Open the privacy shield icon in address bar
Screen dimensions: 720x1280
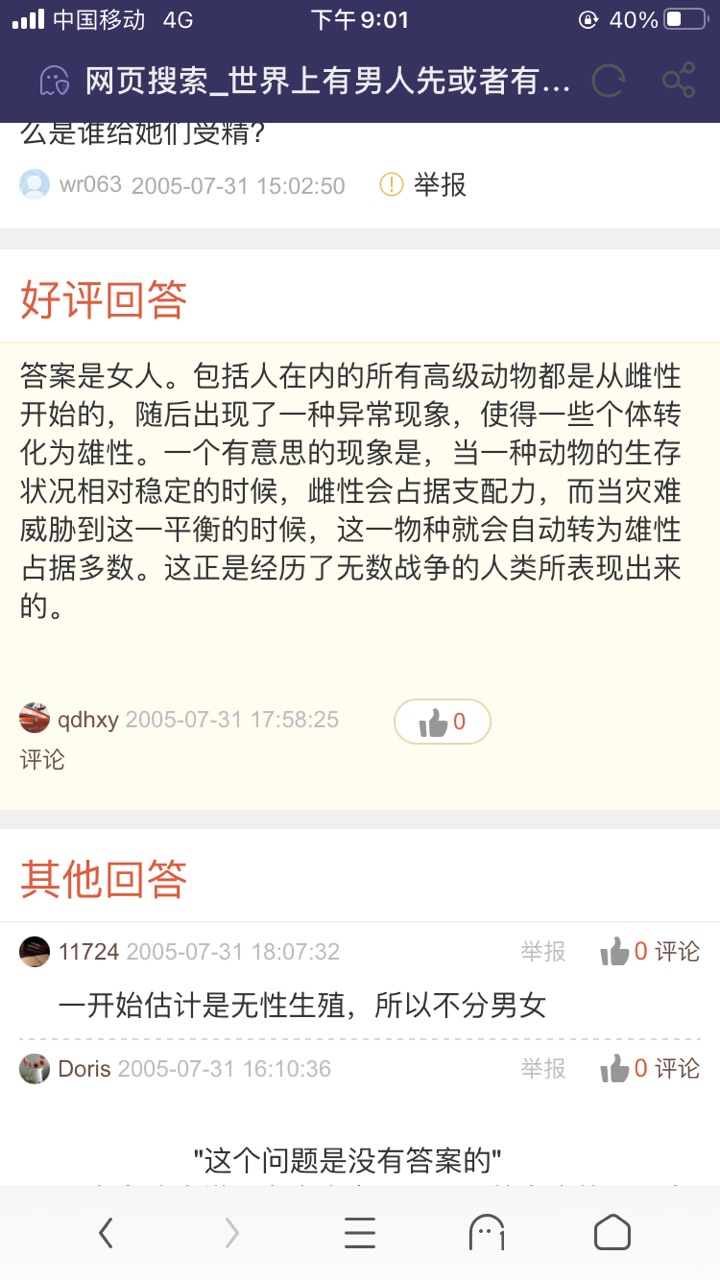point(55,80)
